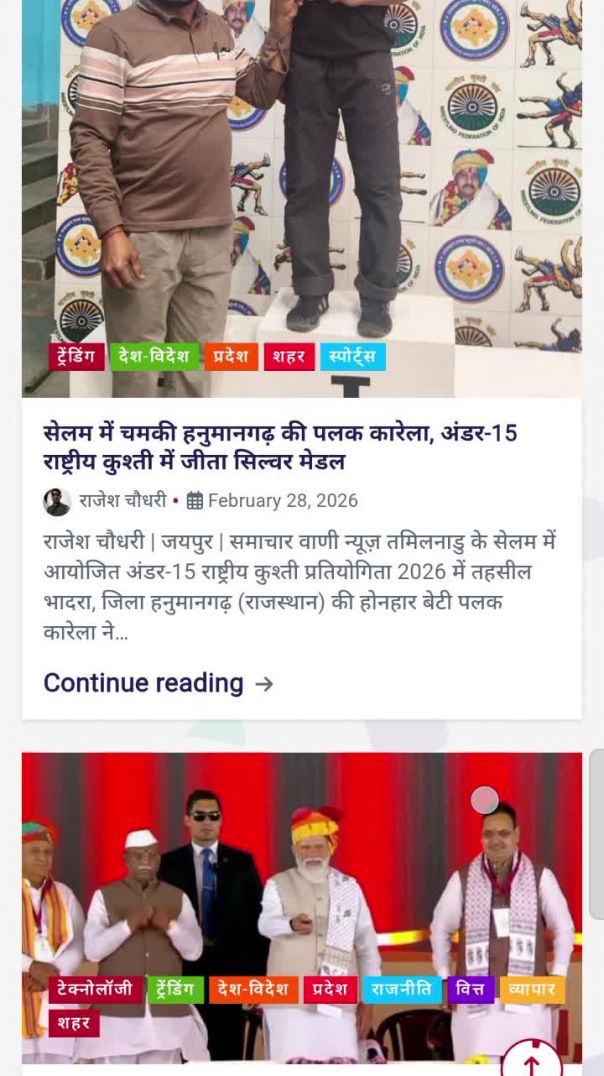View author राजेश चौधरी's profile
The image size is (604, 1076).
(122, 500)
